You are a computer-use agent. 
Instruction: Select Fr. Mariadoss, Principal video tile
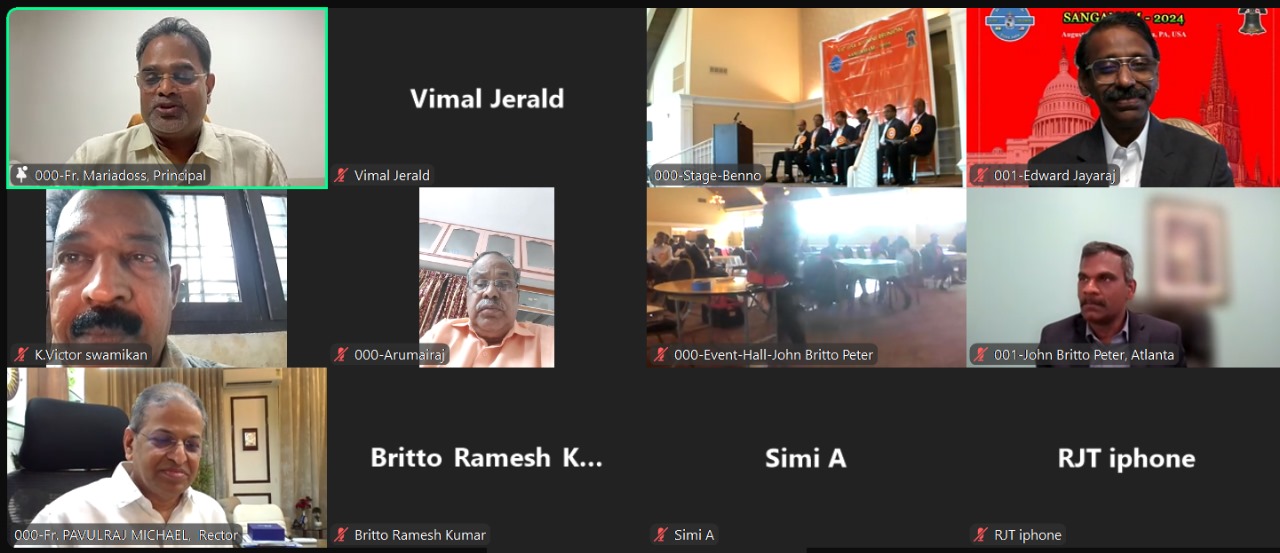[167, 97]
